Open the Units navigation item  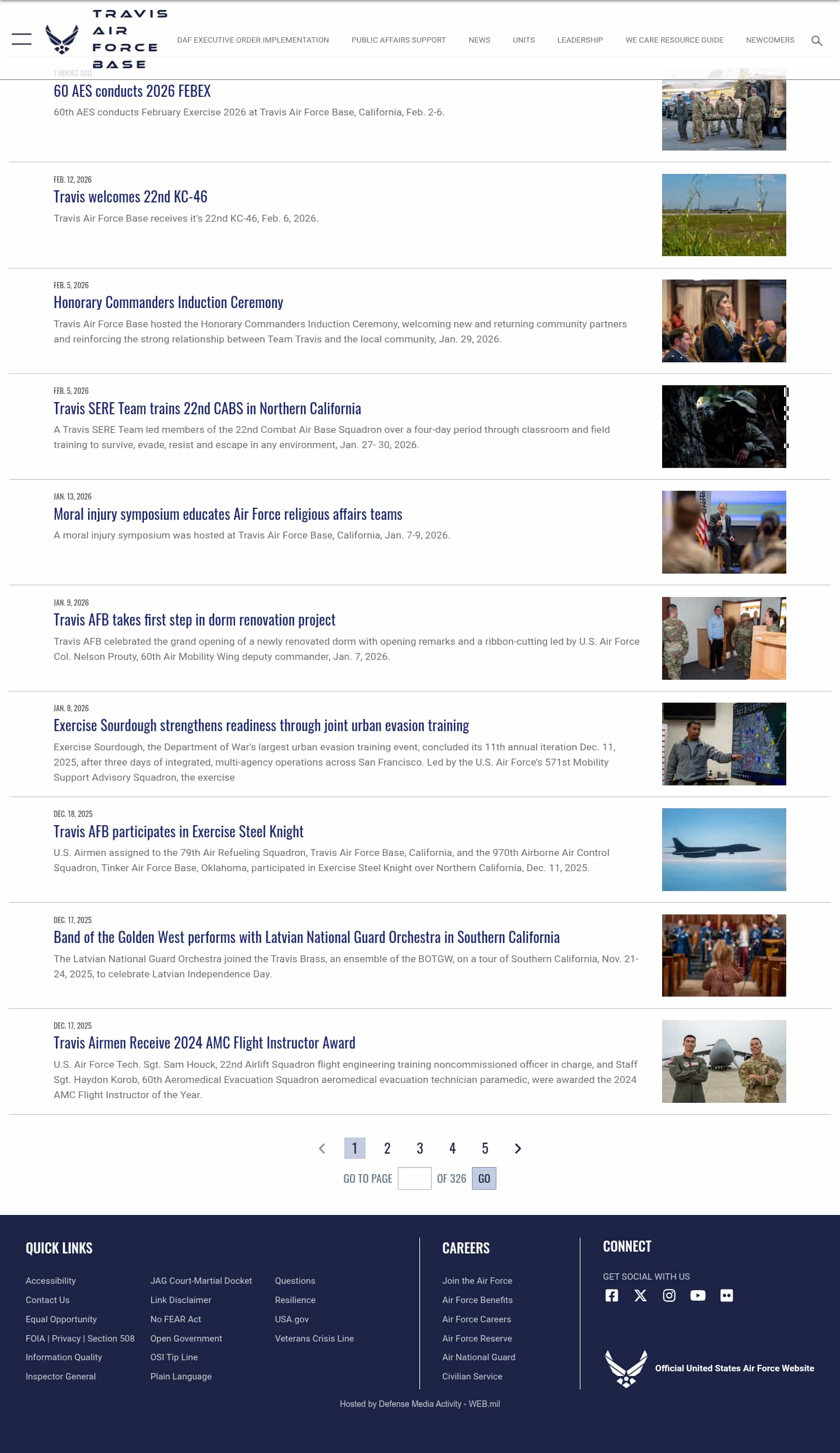(523, 40)
